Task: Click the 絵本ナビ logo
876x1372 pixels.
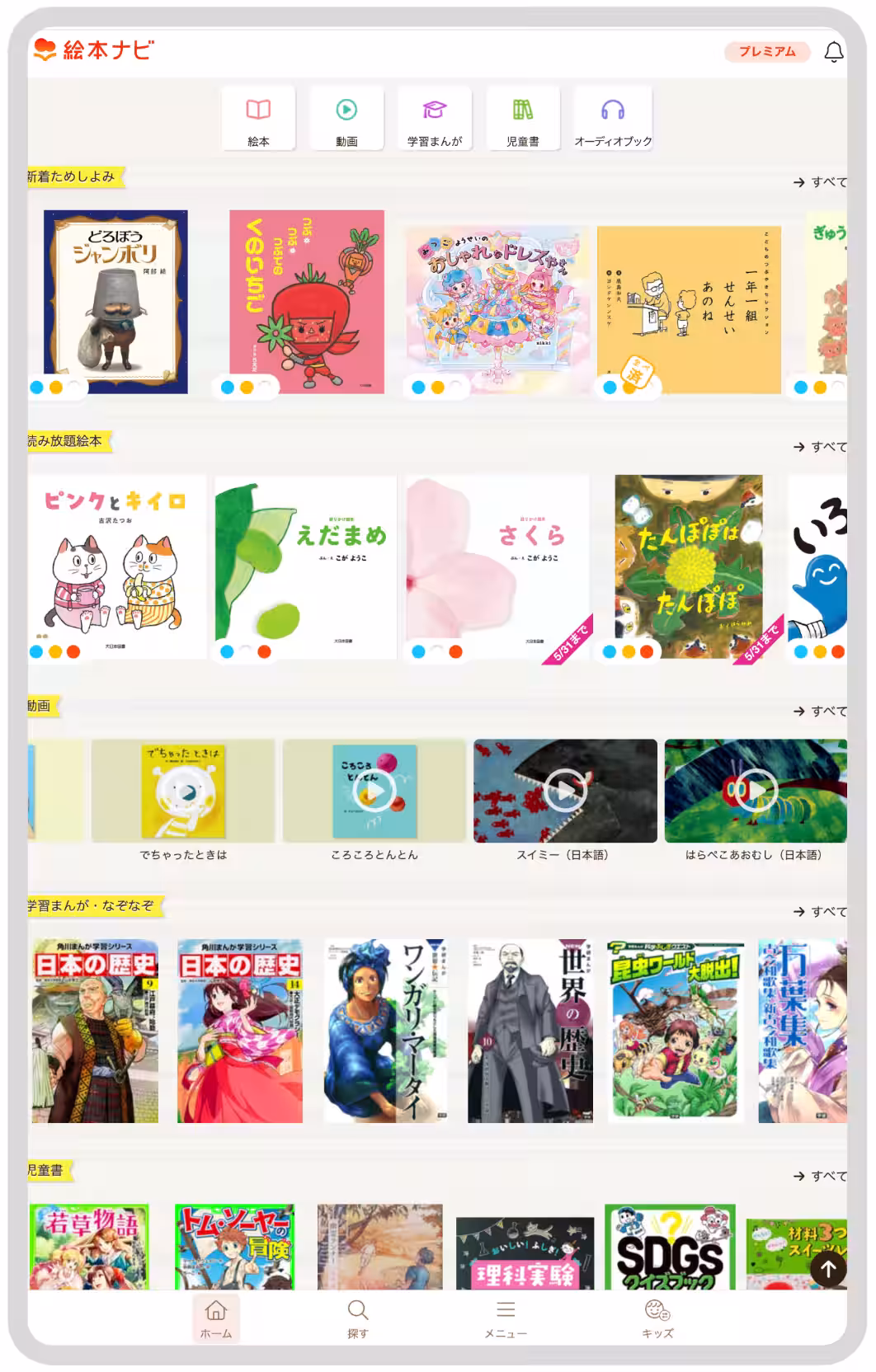Action: [93, 51]
